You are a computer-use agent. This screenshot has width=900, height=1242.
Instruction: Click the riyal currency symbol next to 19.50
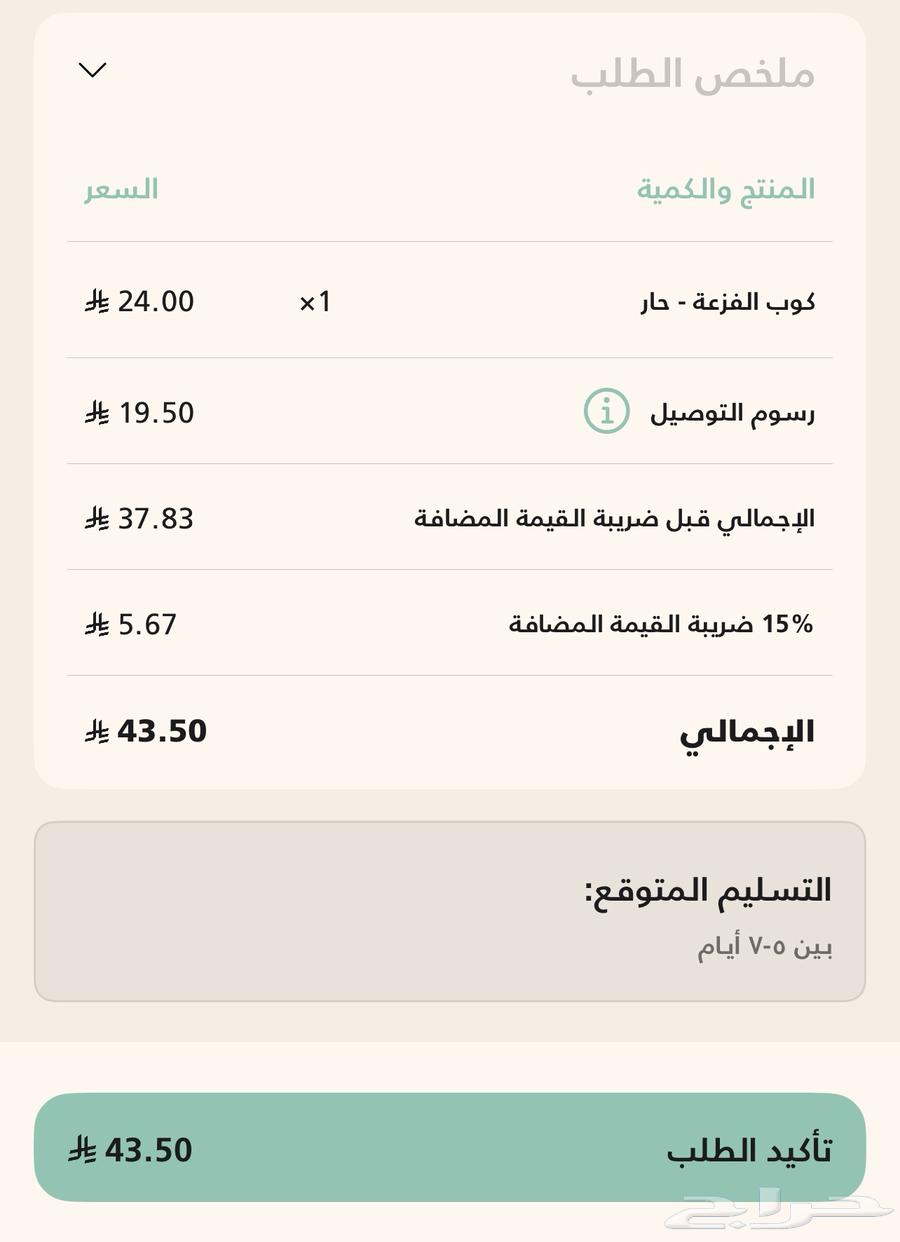pyautogui.click(x=94, y=413)
